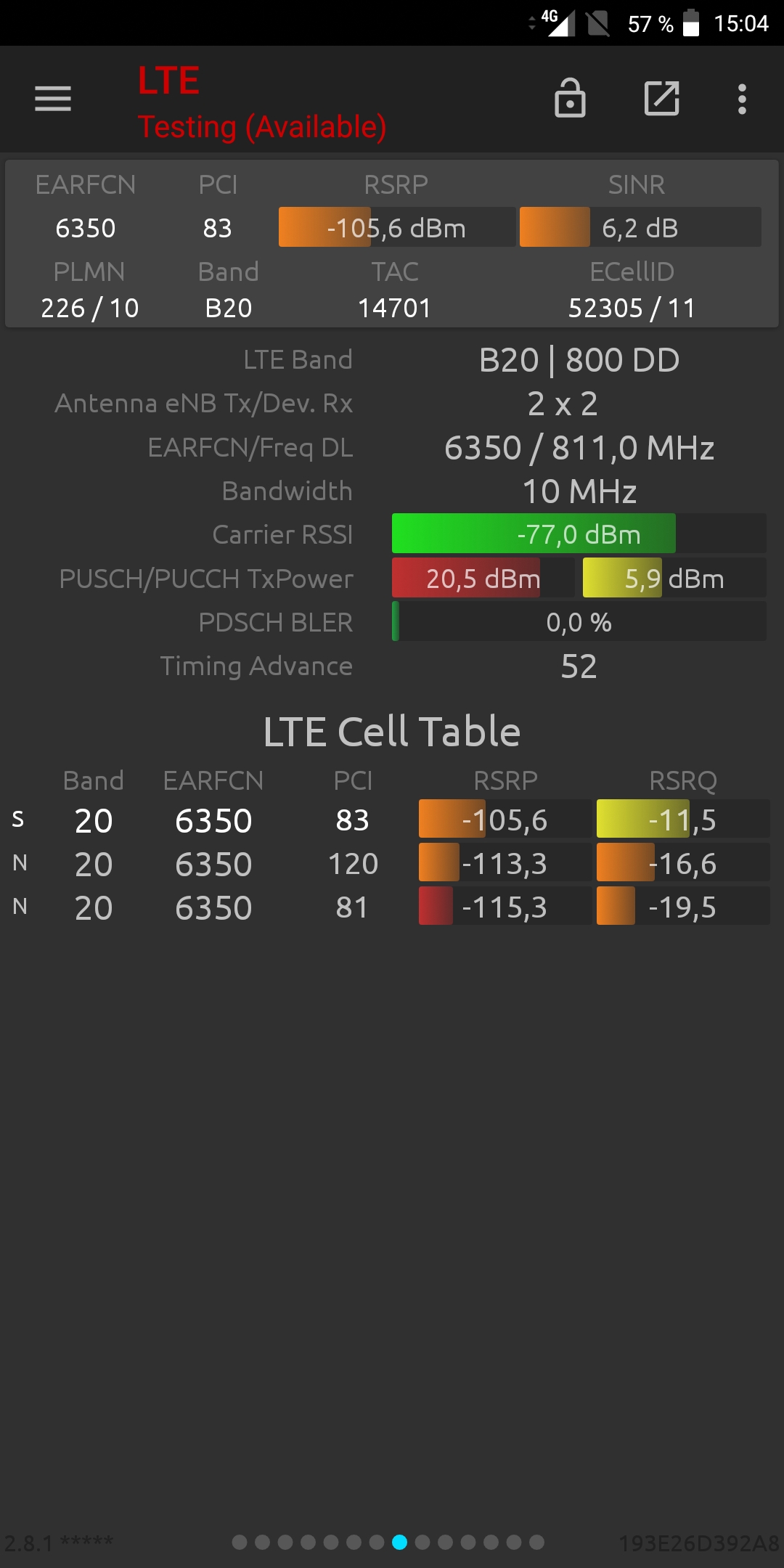The image size is (784, 1568).
Task: Open the hamburger navigation menu
Action: point(53,99)
